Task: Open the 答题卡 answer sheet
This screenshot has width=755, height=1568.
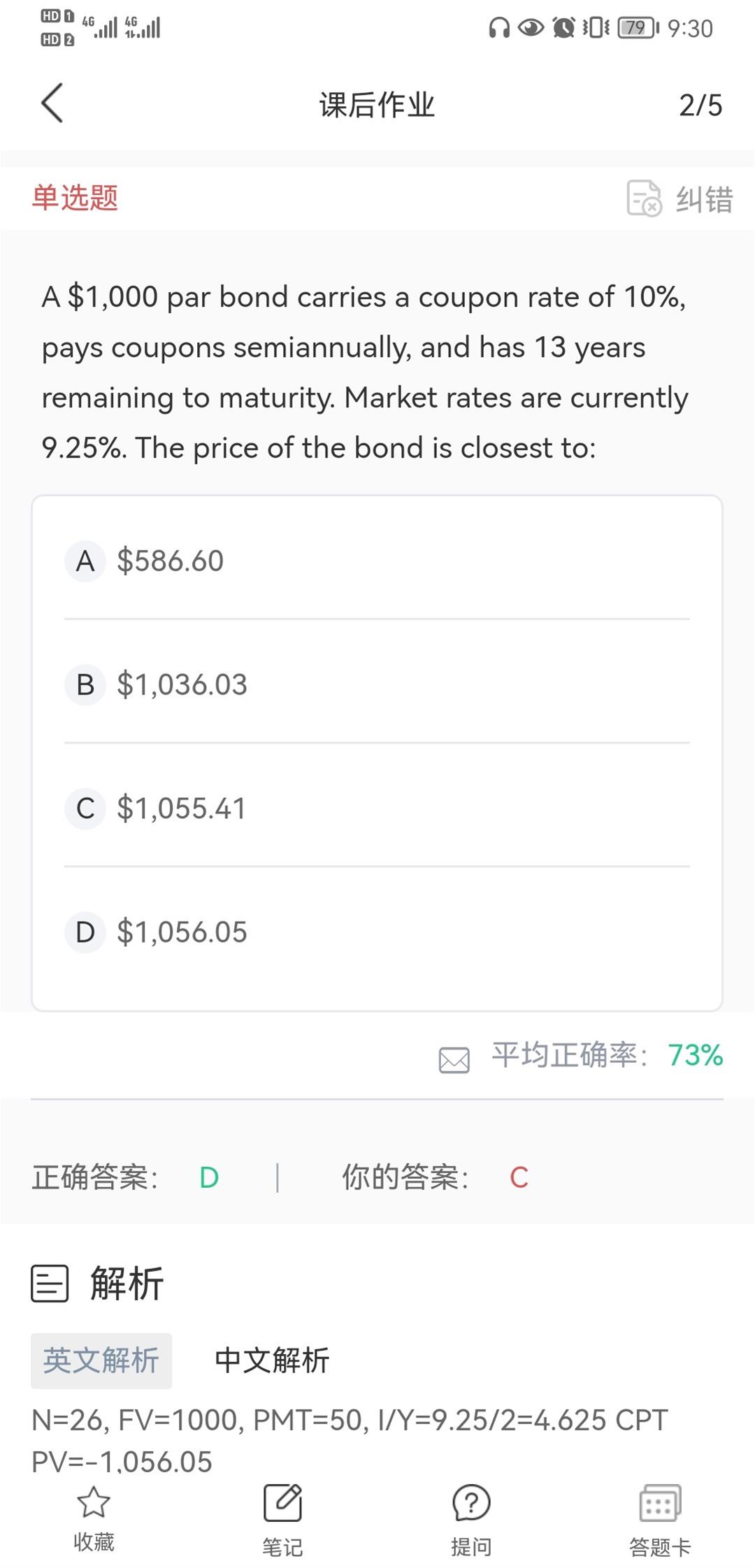Action: pyautogui.click(x=660, y=1519)
